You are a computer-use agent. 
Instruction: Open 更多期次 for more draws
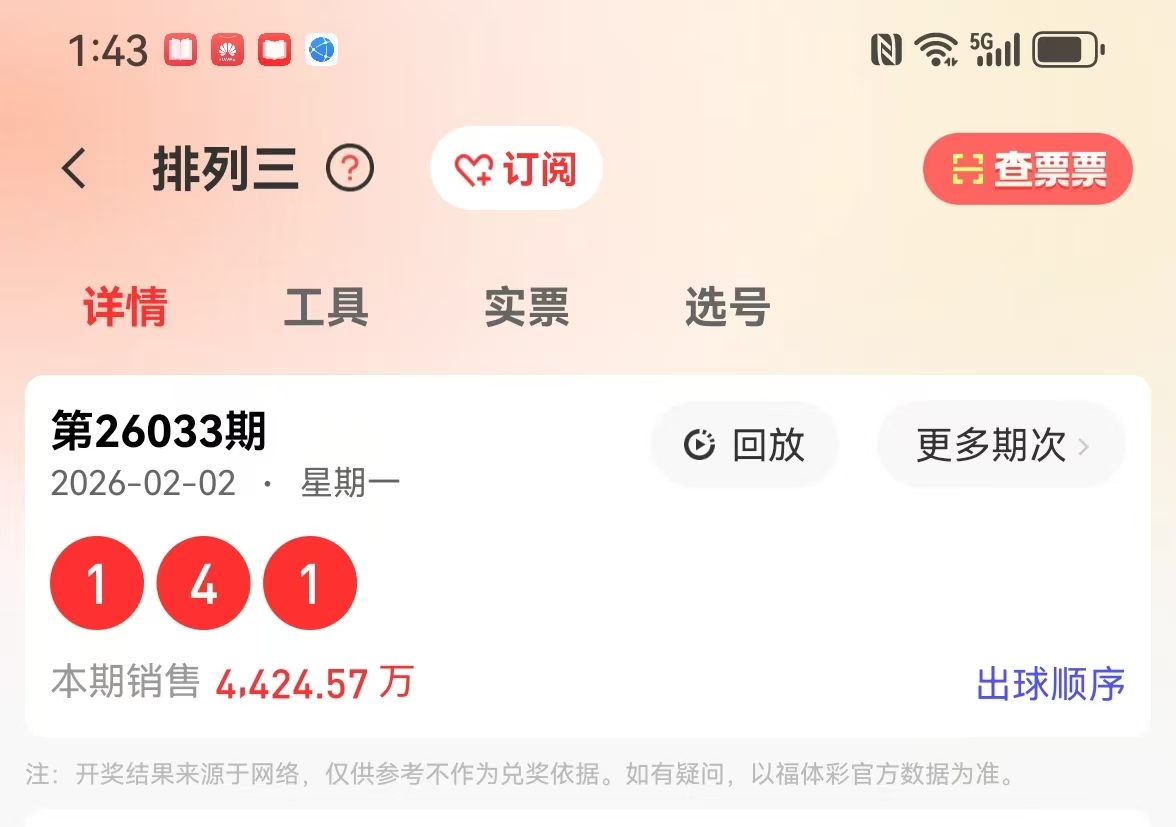click(x=1001, y=445)
